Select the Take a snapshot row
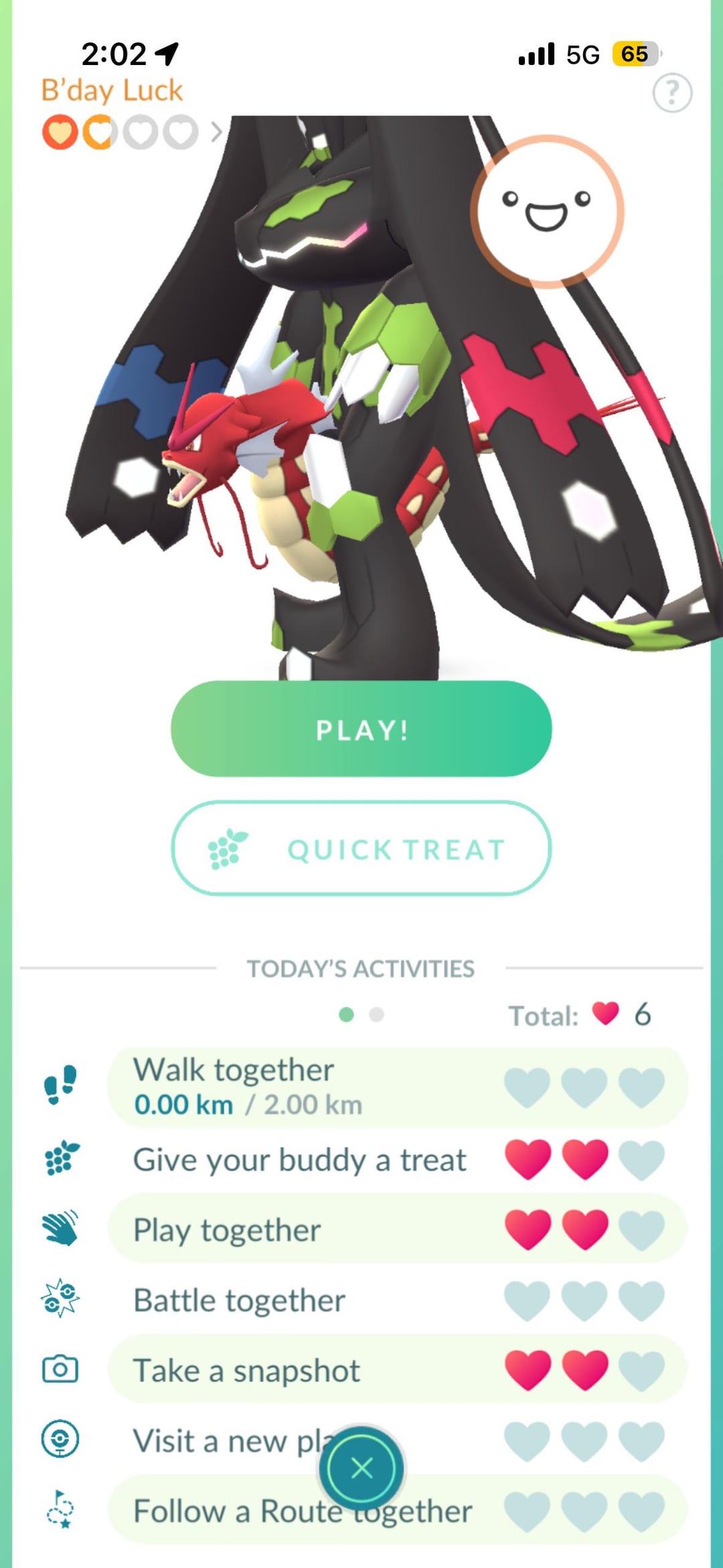The width and height of the screenshot is (723, 1568). pyautogui.click(x=398, y=1370)
